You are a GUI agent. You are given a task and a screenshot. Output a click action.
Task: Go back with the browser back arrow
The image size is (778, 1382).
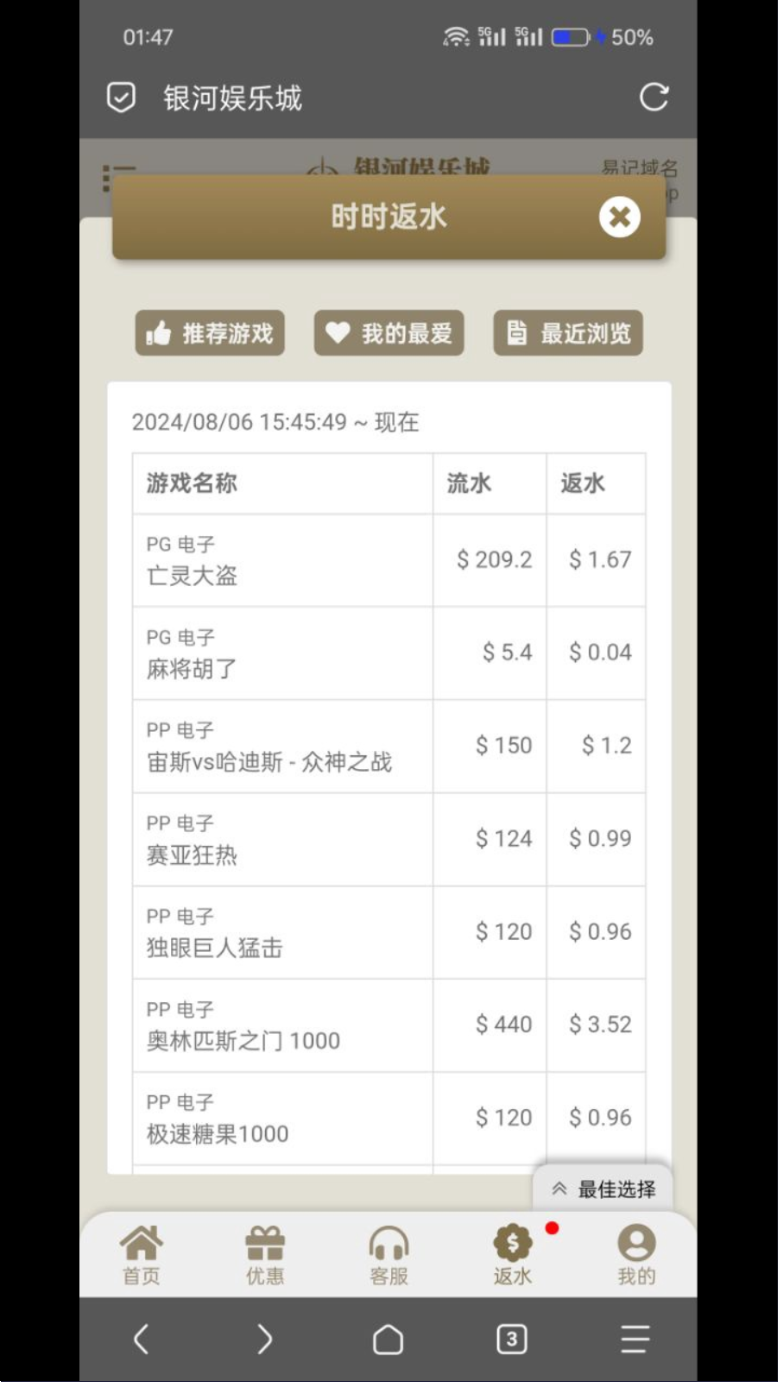click(x=141, y=1339)
